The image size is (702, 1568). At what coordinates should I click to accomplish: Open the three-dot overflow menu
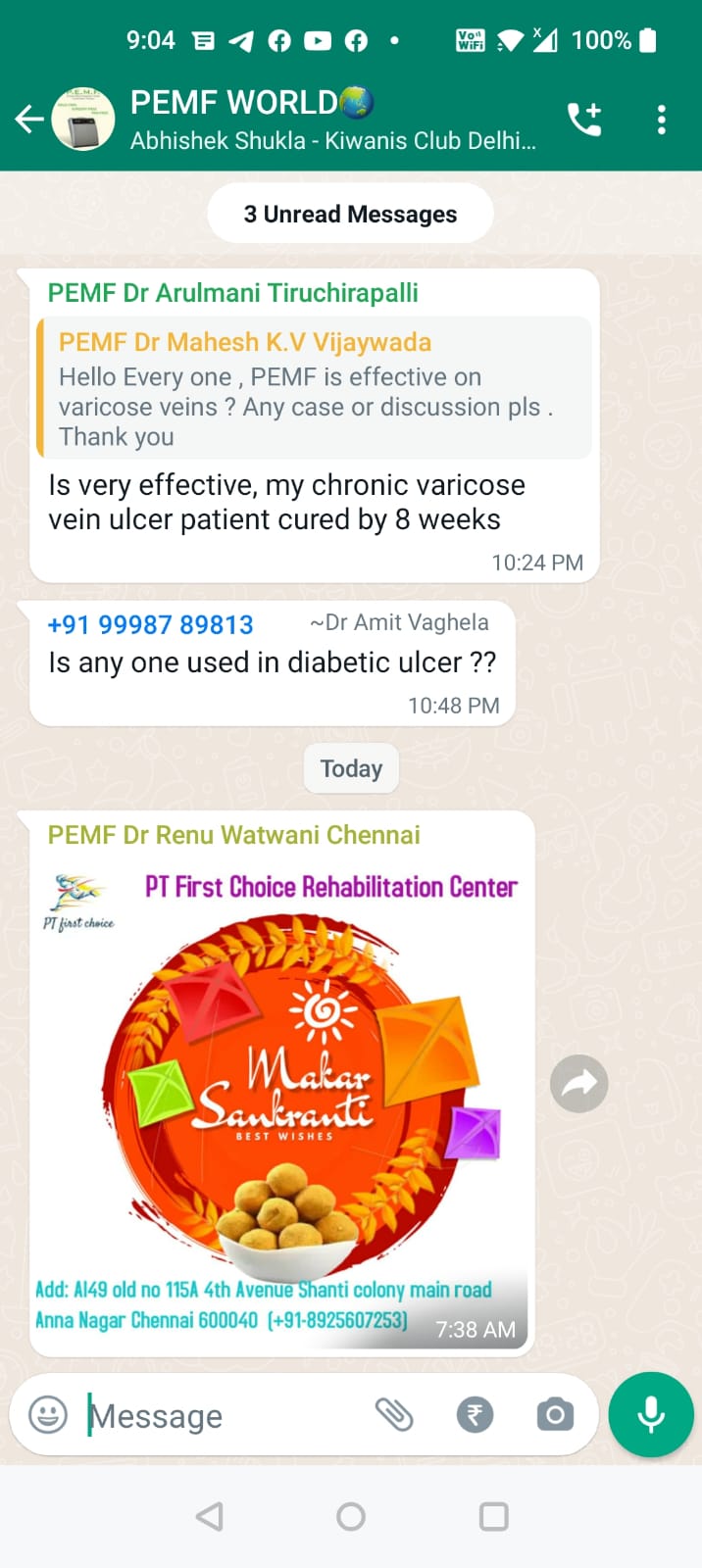662,120
